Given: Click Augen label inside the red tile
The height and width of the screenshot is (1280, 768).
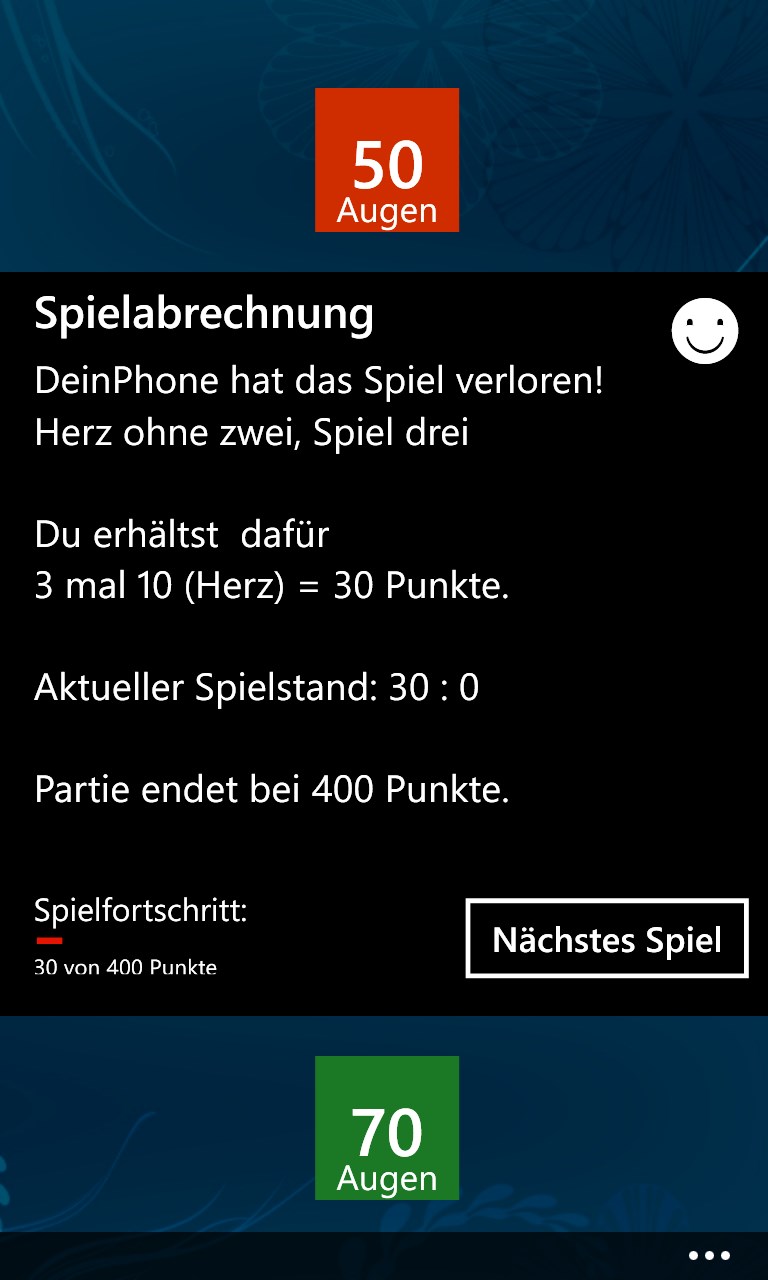Looking at the screenshot, I should pos(386,211).
